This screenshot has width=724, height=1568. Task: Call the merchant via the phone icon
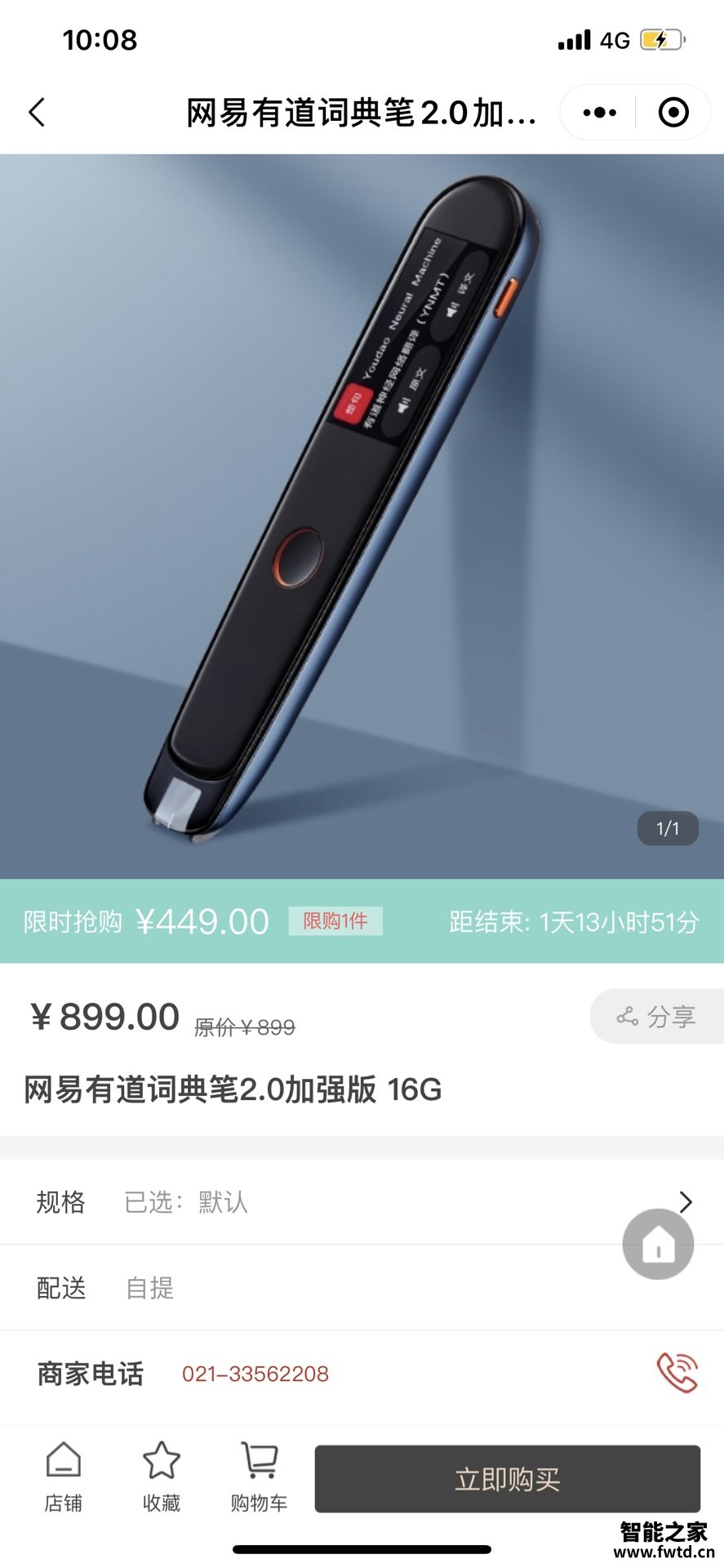pos(677,1374)
